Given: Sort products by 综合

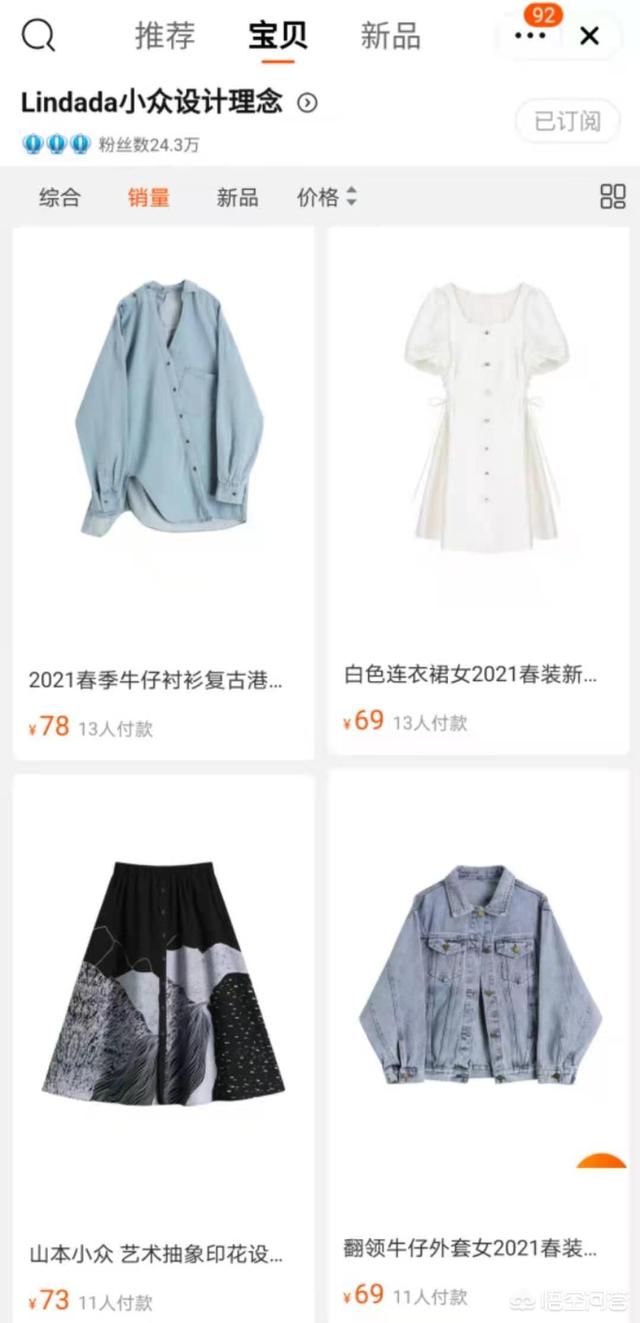Looking at the screenshot, I should point(59,197).
